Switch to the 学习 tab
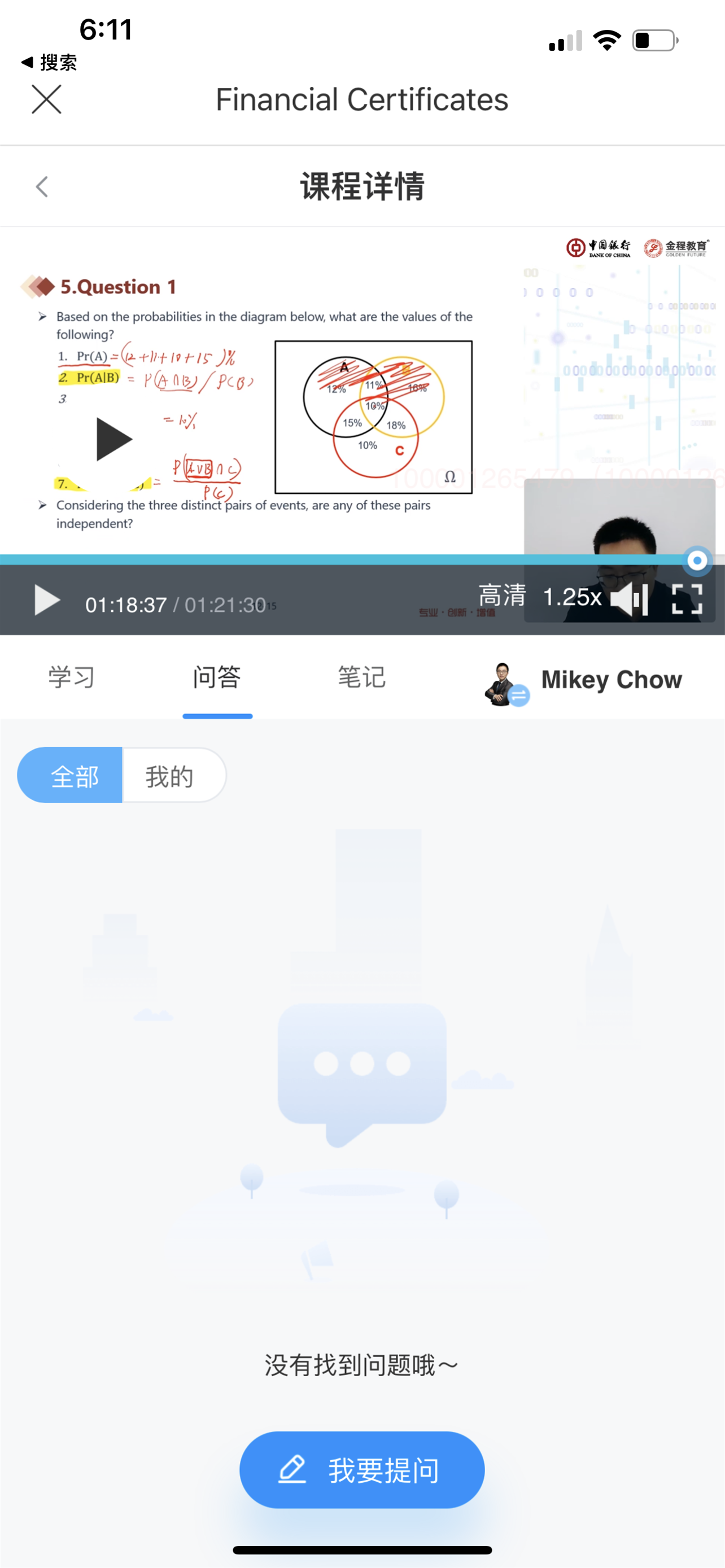Viewport: 725px width, 1568px height. click(x=72, y=677)
